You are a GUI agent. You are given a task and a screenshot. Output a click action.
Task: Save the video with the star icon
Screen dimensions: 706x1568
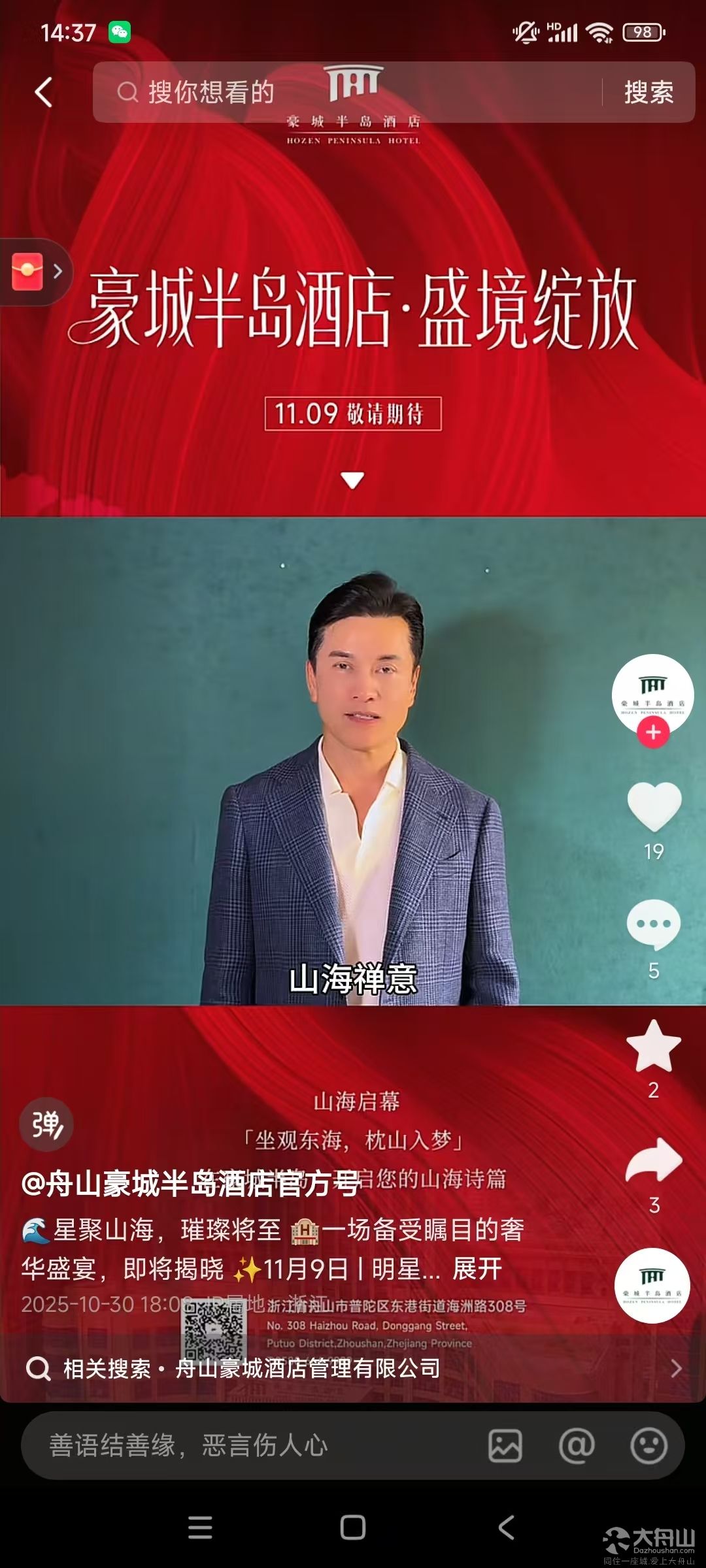coord(654,1047)
